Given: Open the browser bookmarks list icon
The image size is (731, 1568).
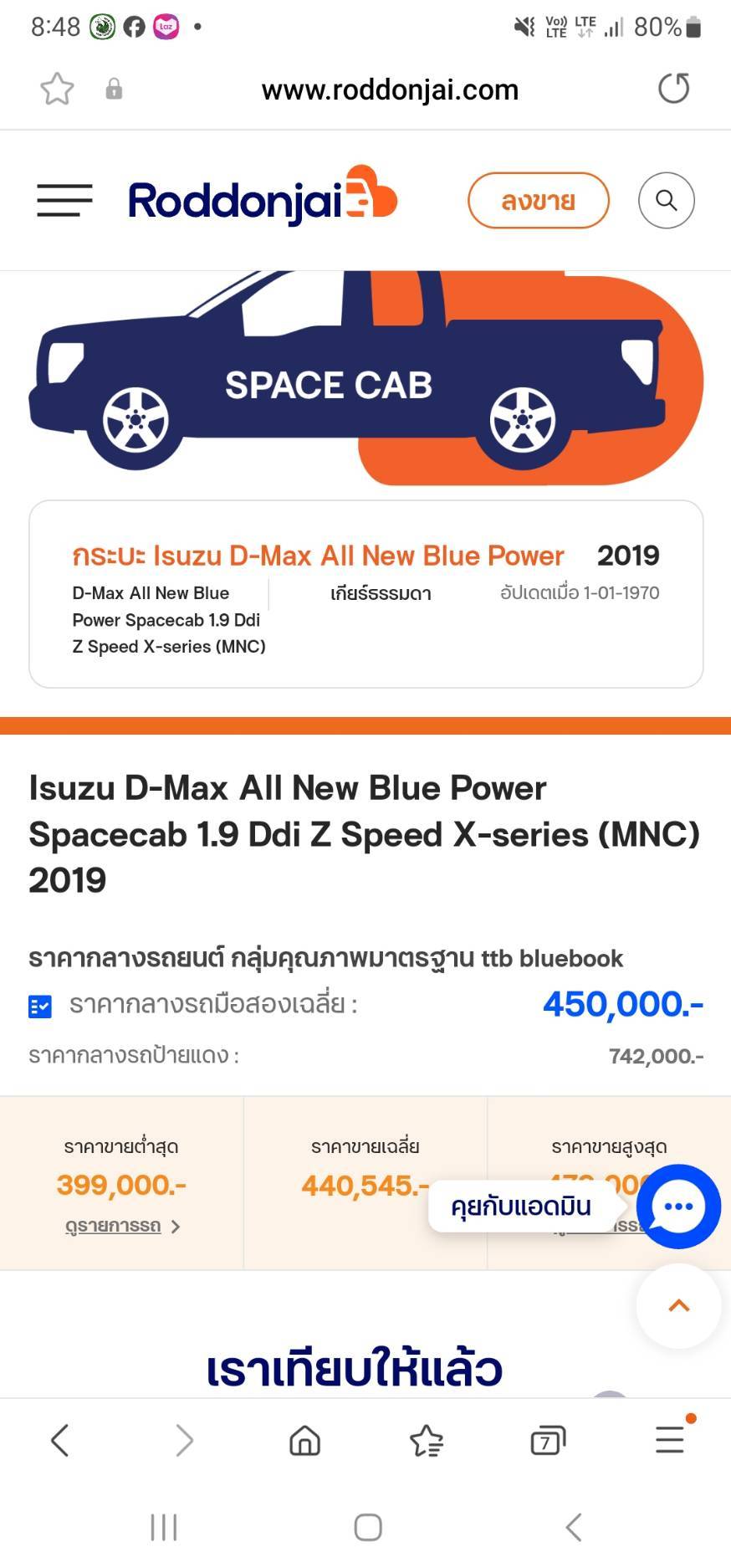Looking at the screenshot, I should (x=427, y=1441).
